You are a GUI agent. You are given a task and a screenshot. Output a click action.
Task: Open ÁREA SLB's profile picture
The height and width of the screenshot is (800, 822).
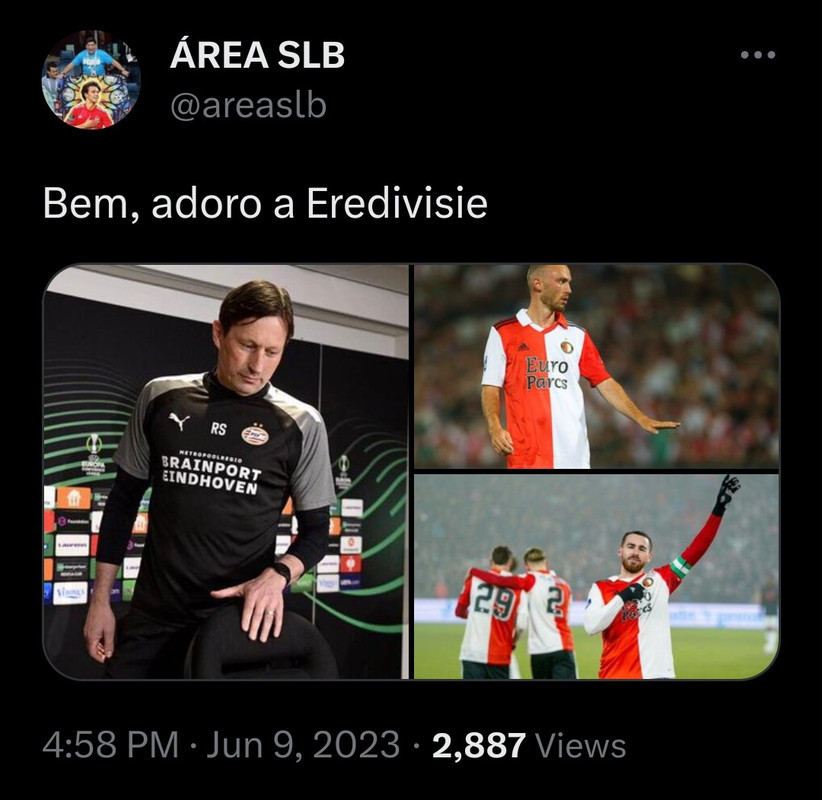(90, 80)
